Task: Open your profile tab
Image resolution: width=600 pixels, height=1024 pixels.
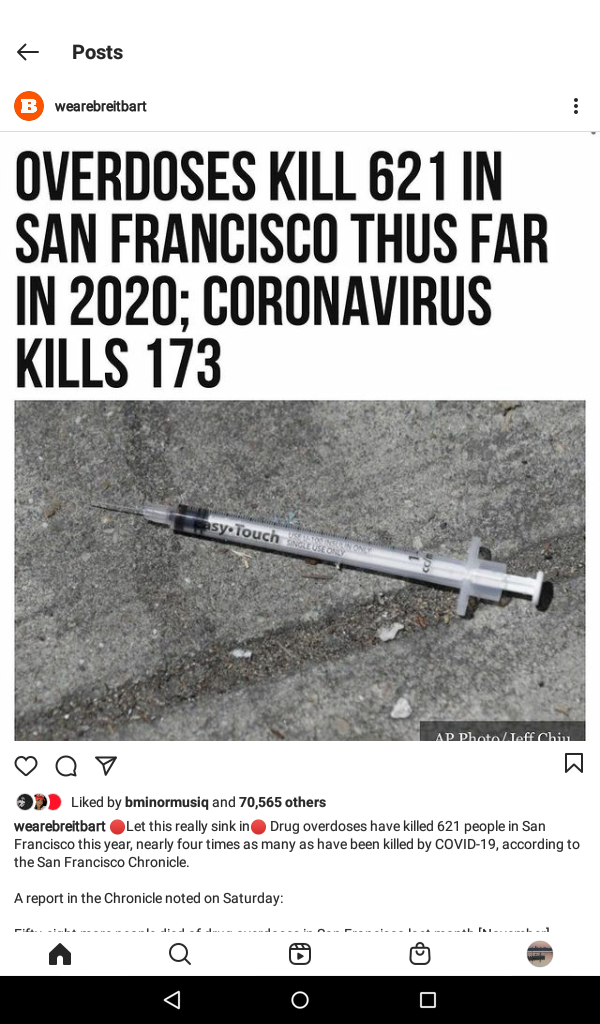Action: click(540, 954)
